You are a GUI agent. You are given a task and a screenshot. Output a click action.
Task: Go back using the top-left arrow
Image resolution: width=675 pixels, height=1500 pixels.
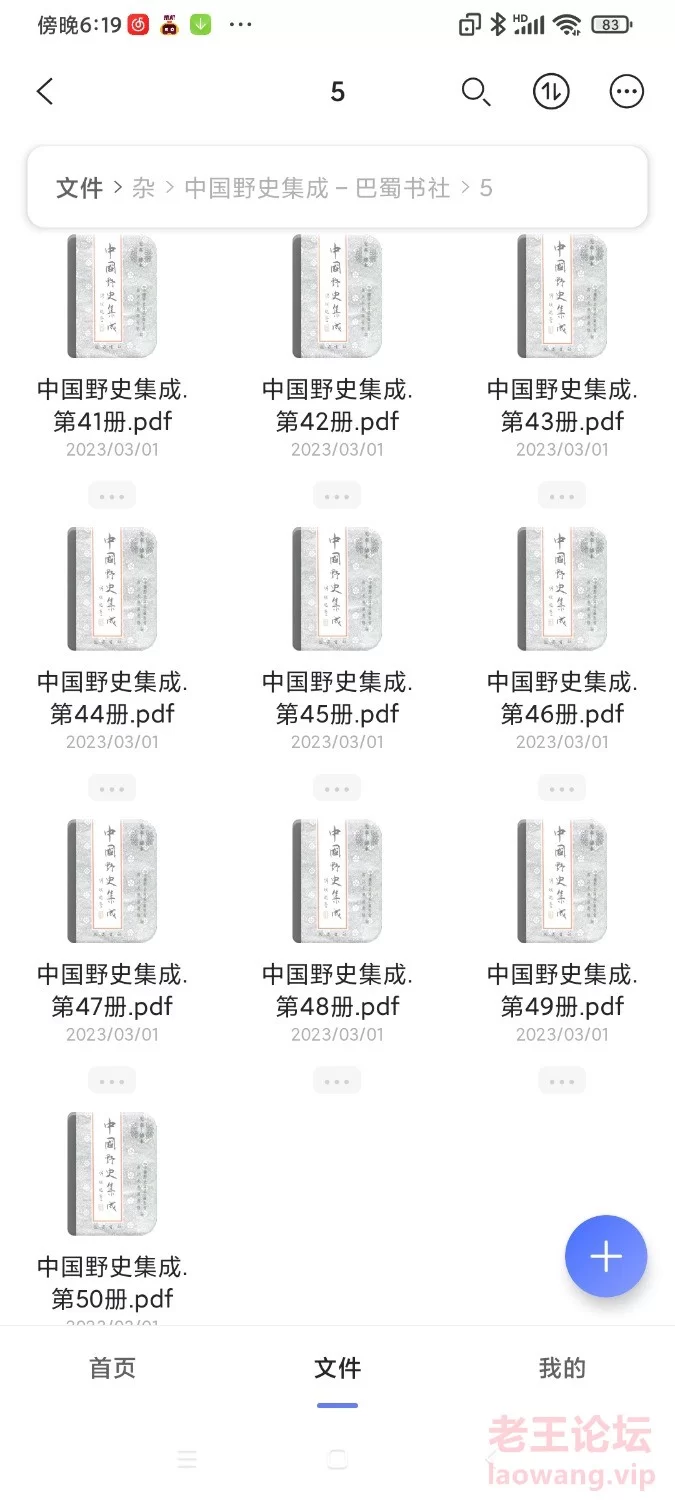click(x=44, y=92)
